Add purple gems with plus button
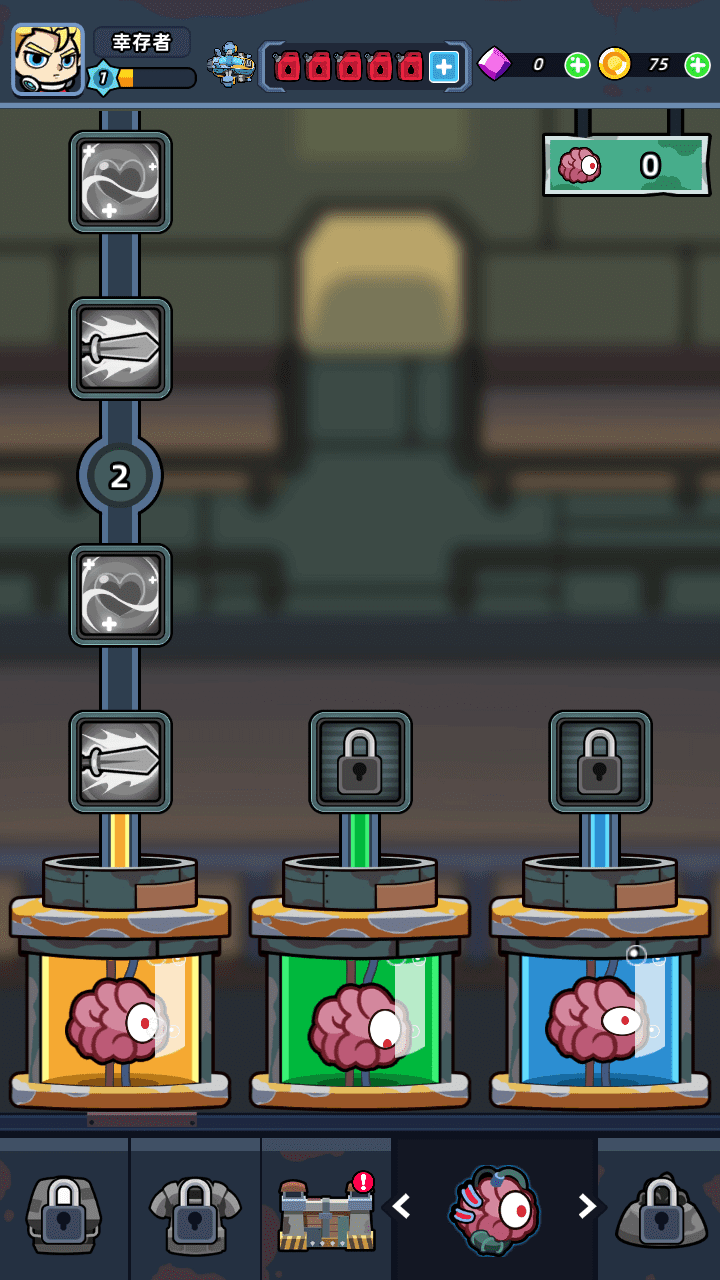Screen dimensions: 720x1280 pos(577,65)
